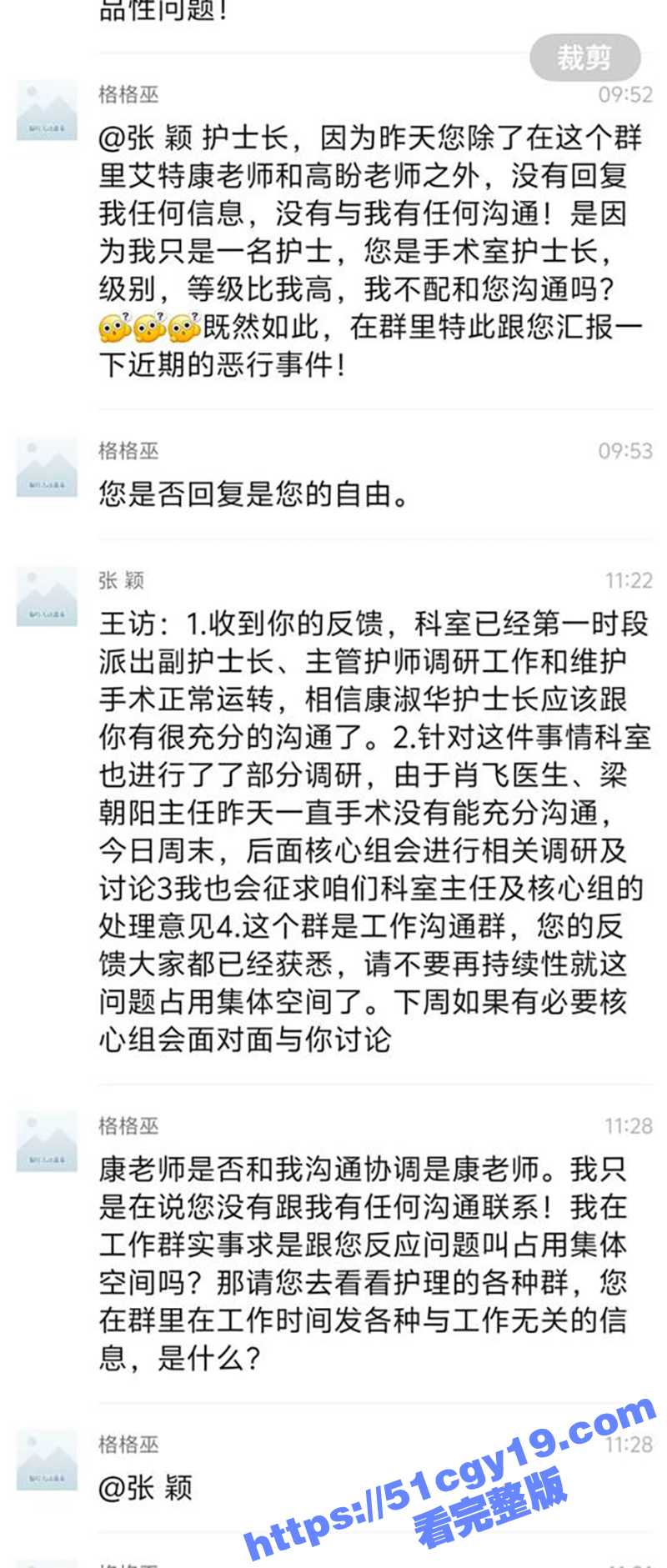667x1568 pixels.
Task: Tap the 裁剪 crop button
Action: coord(584,58)
